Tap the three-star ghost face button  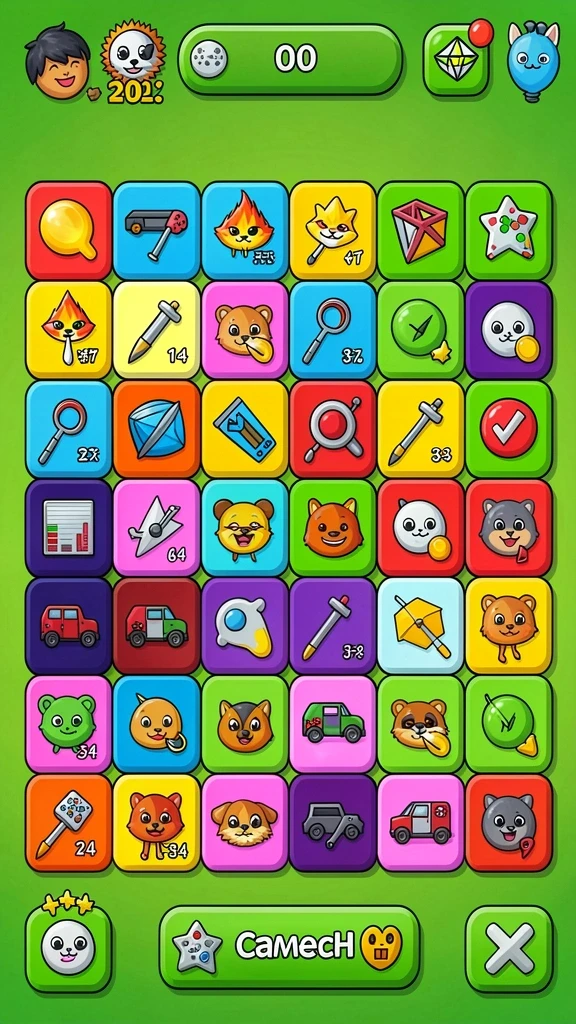[x=68, y=944]
